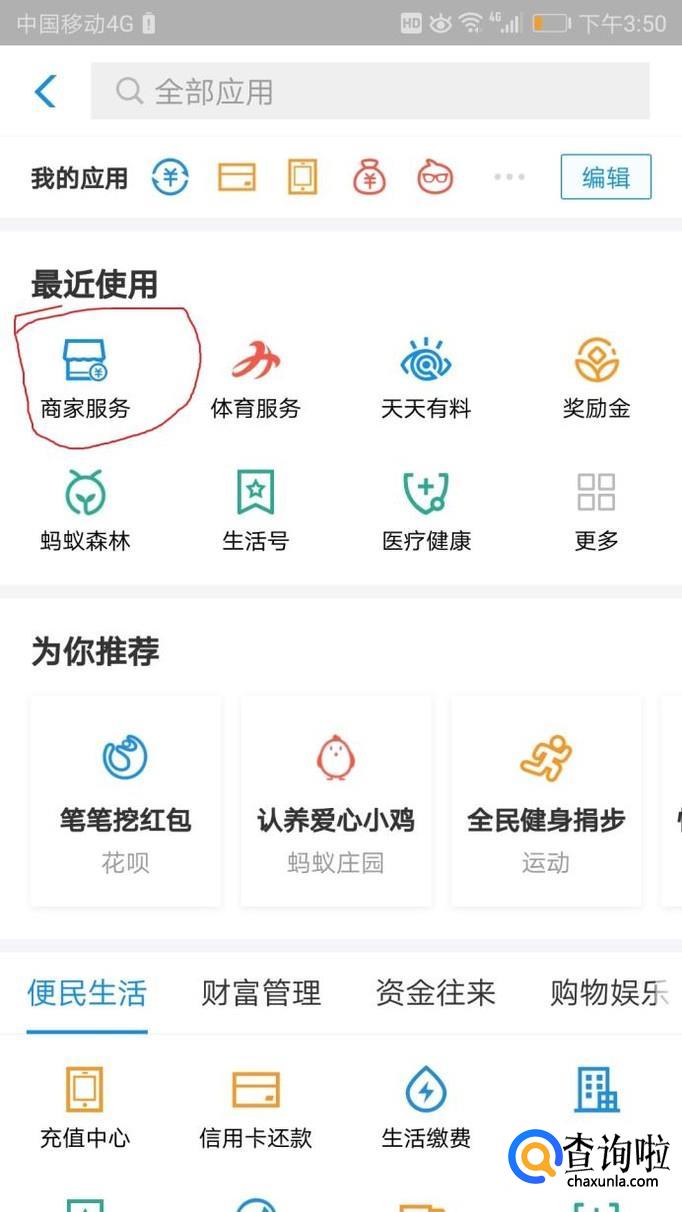Open 信用卡还款
Image resolution: width=682 pixels, height=1212 pixels.
tap(255, 1107)
